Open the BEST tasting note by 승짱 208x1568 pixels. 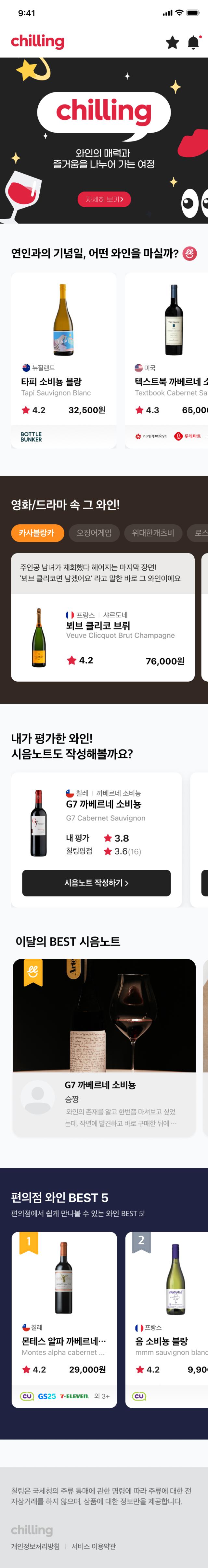[104, 1047]
